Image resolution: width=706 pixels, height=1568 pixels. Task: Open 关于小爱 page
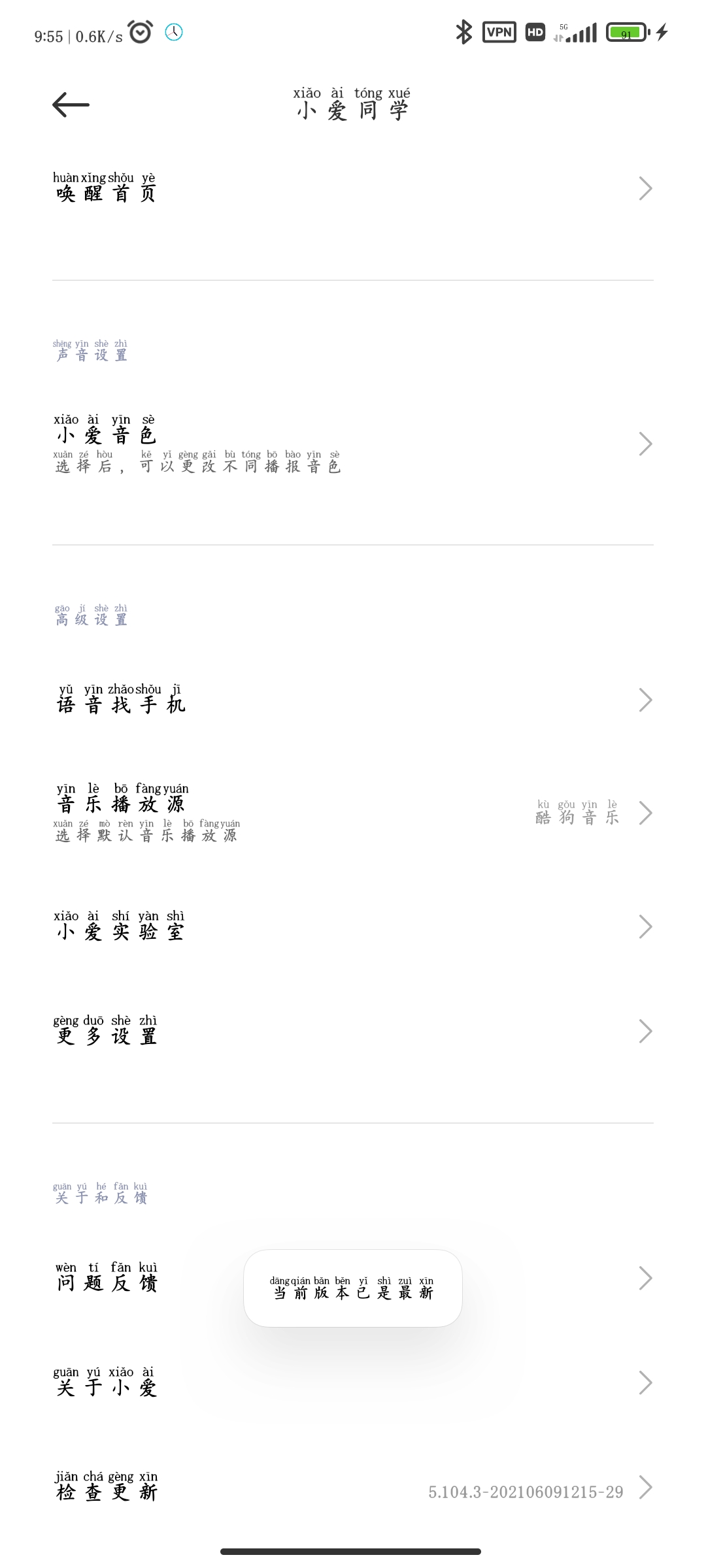click(x=353, y=1382)
